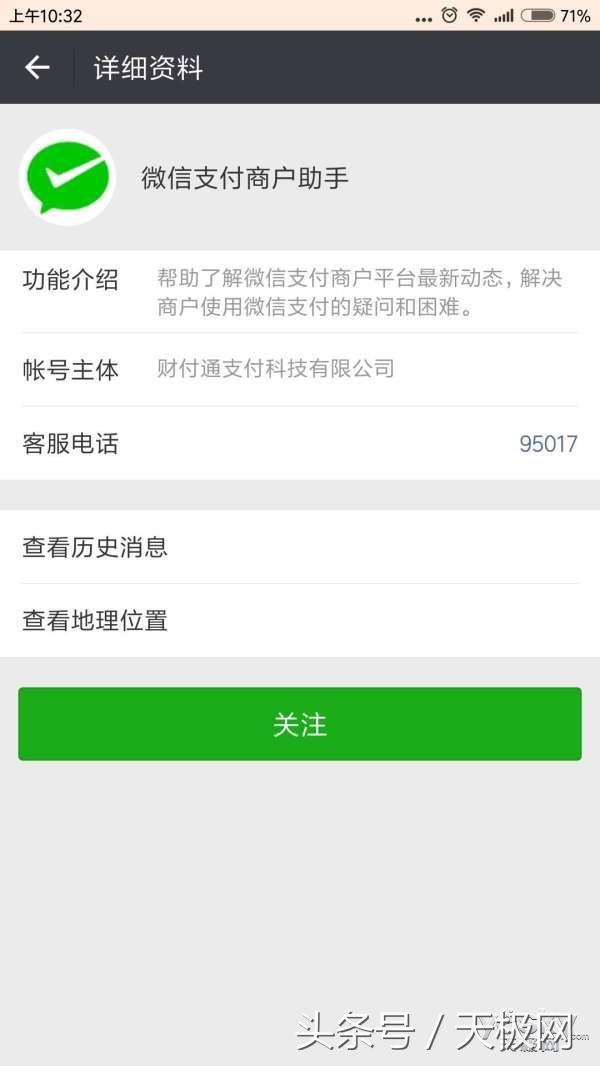Viewport: 600px width, 1066px height.
Task: Open 帐号主体 company details row
Action: [300, 370]
